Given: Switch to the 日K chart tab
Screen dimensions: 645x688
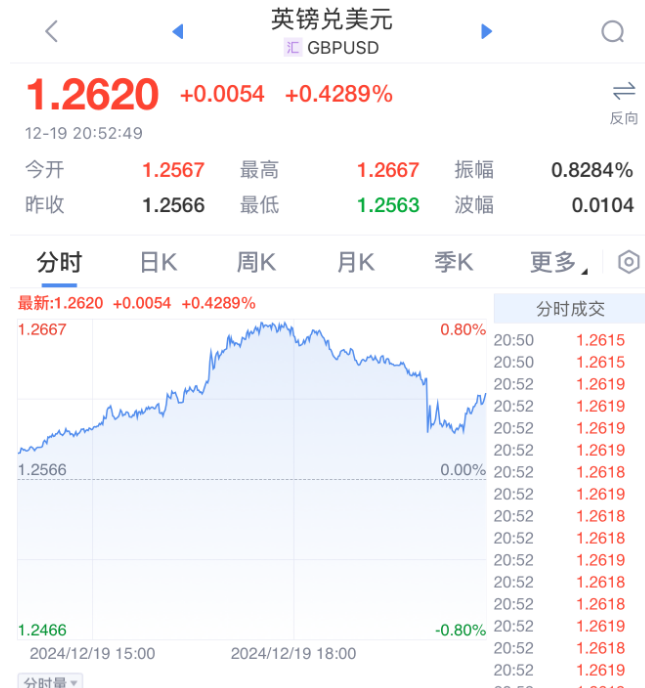Looking at the screenshot, I should (x=158, y=263).
